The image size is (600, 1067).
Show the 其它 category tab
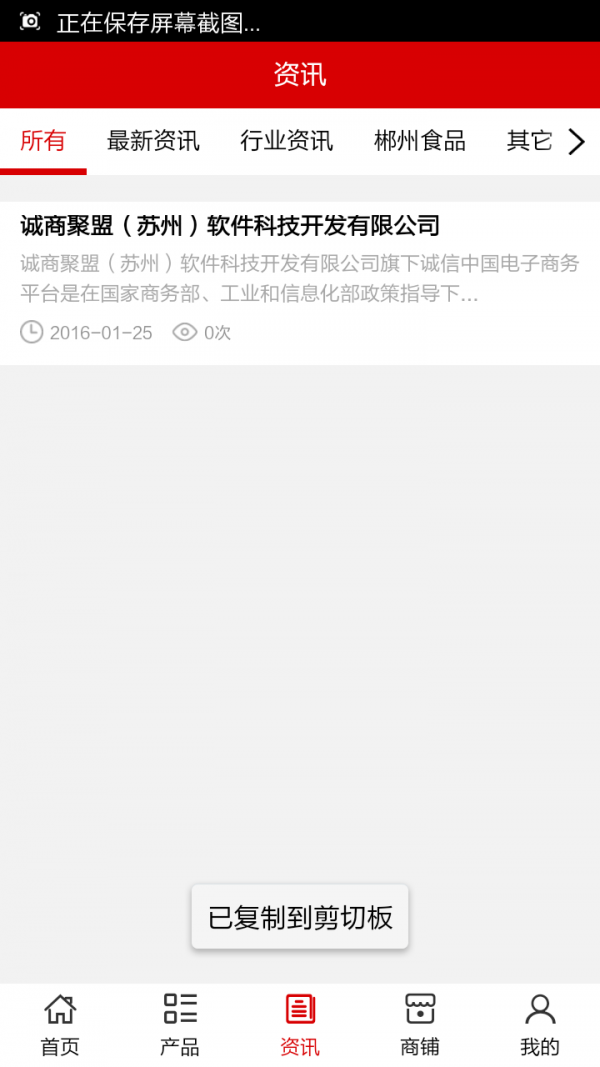[529, 141]
